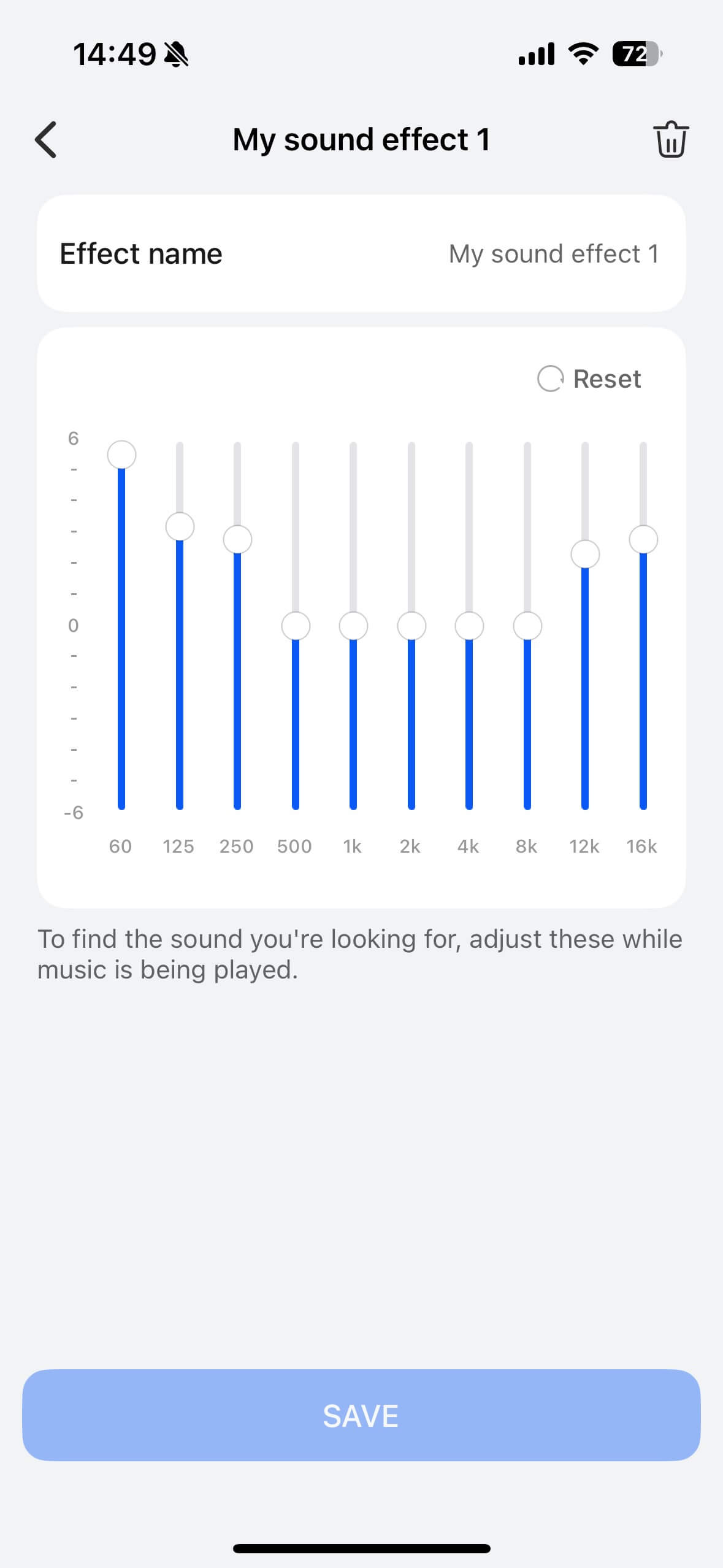Tap the 4k slider handle

[469, 626]
